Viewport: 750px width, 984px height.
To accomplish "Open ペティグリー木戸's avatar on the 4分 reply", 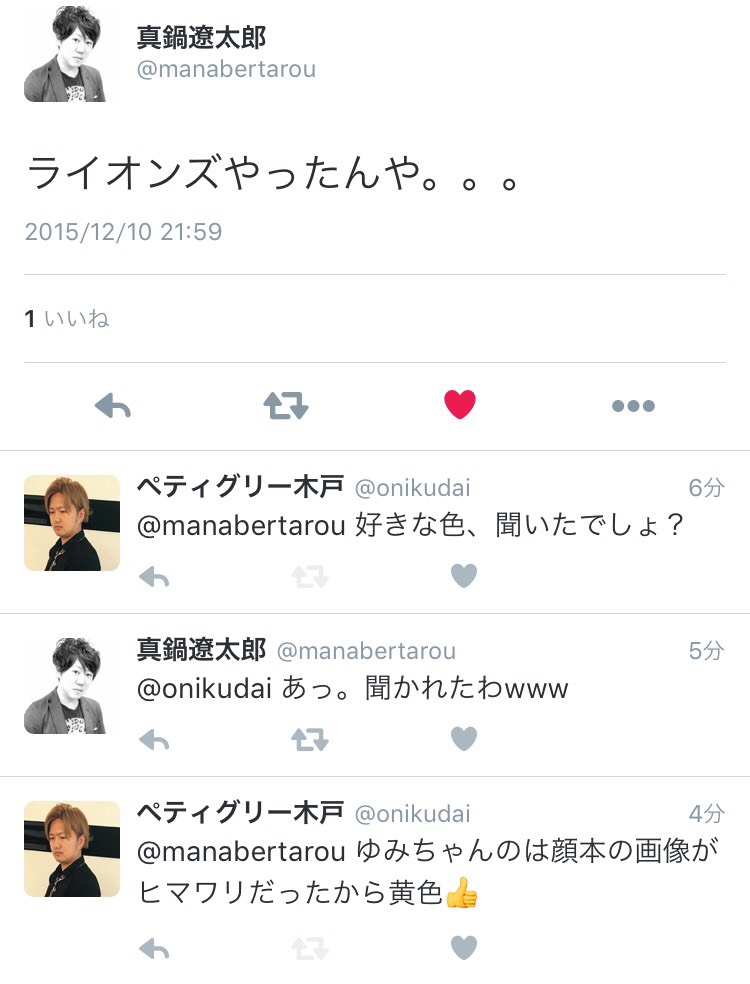I will click(x=72, y=849).
